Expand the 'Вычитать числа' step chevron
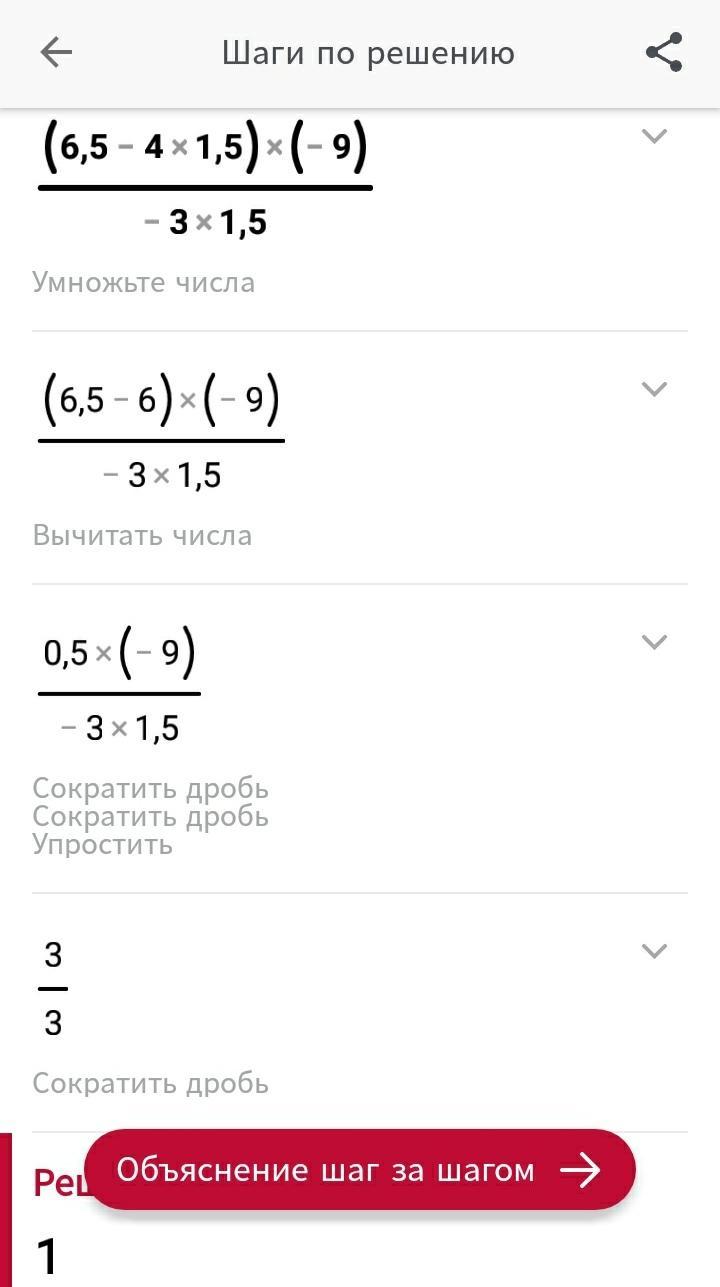Screen dimensions: 720x1287 [x=654, y=389]
